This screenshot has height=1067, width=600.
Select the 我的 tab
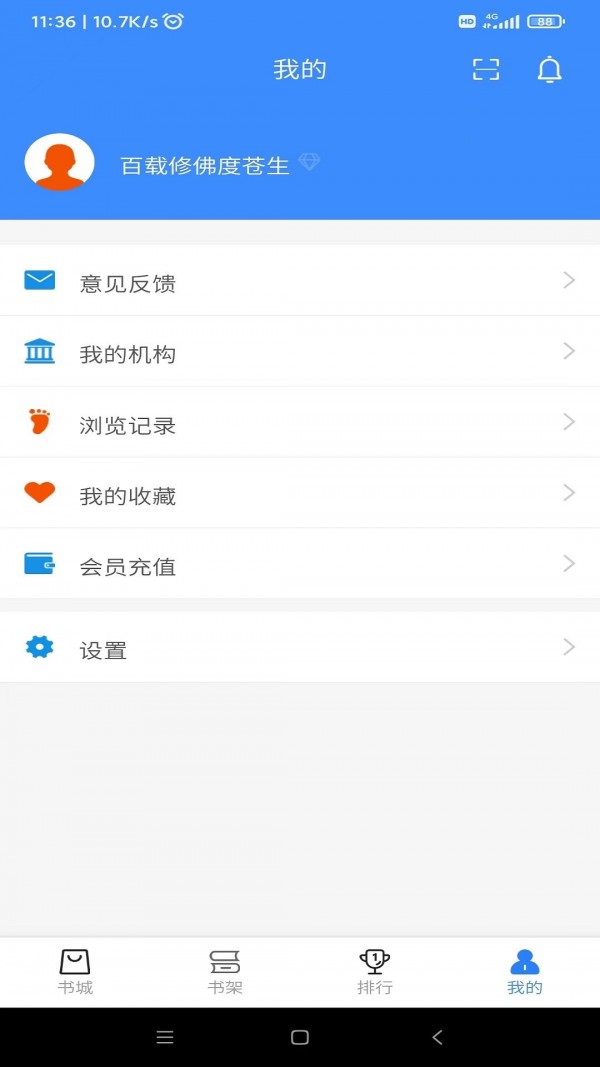[x=524, y=972]
